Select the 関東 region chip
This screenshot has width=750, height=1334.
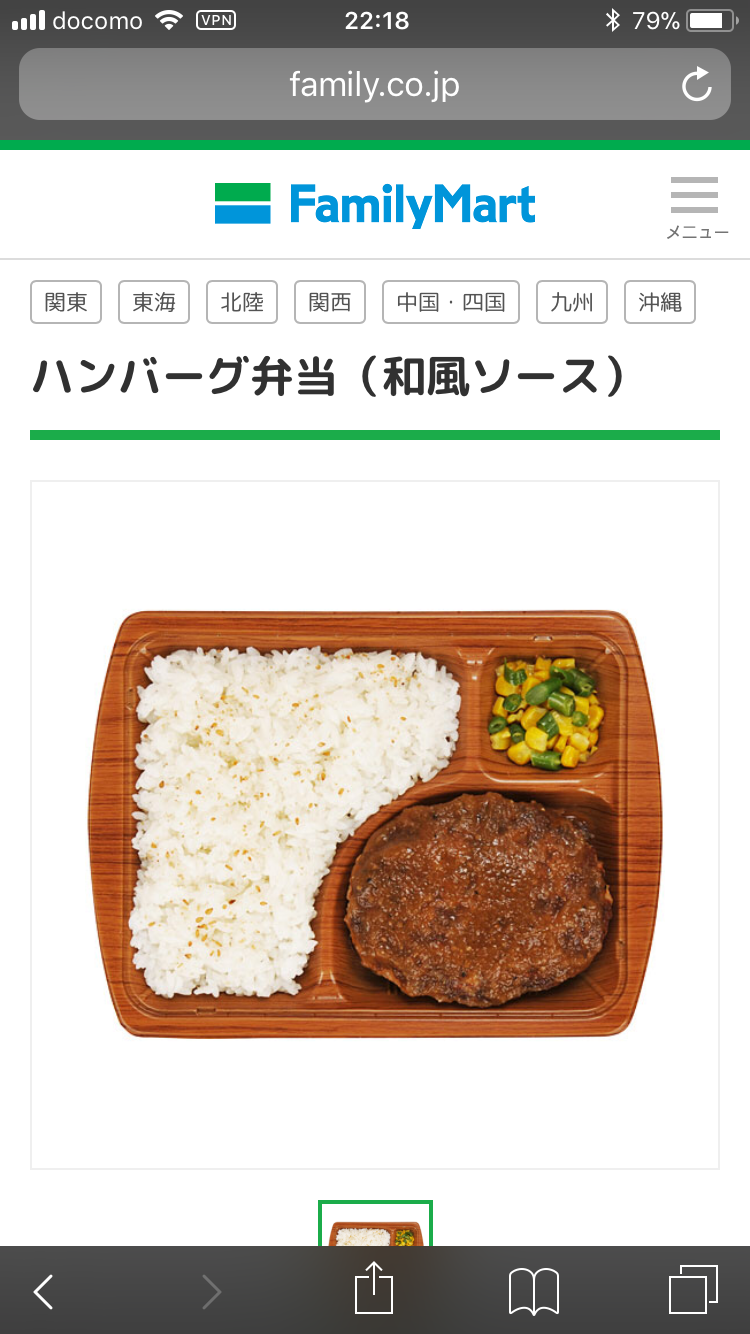[66, 302]
